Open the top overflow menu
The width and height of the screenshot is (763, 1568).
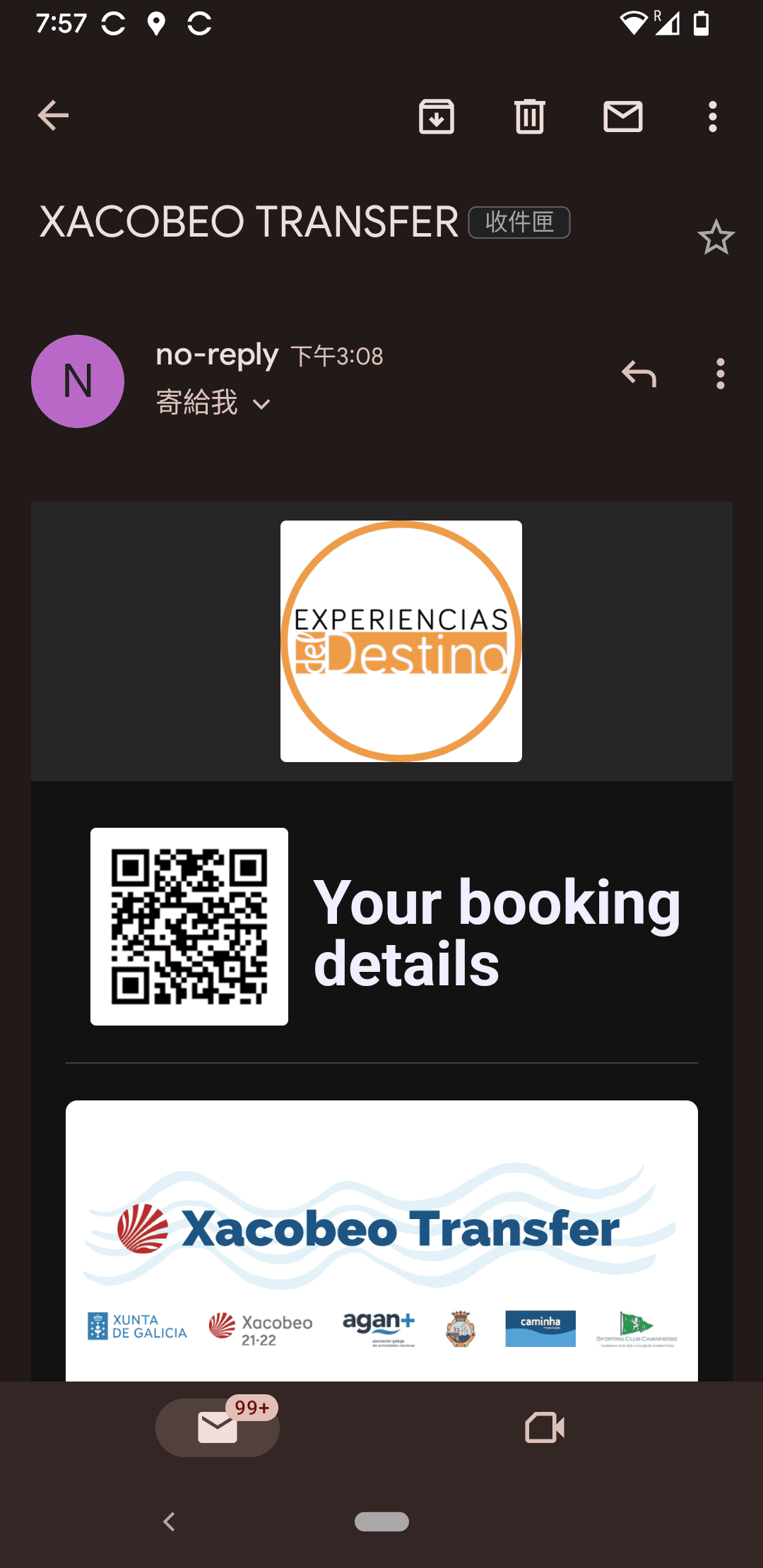coord(712,117)
